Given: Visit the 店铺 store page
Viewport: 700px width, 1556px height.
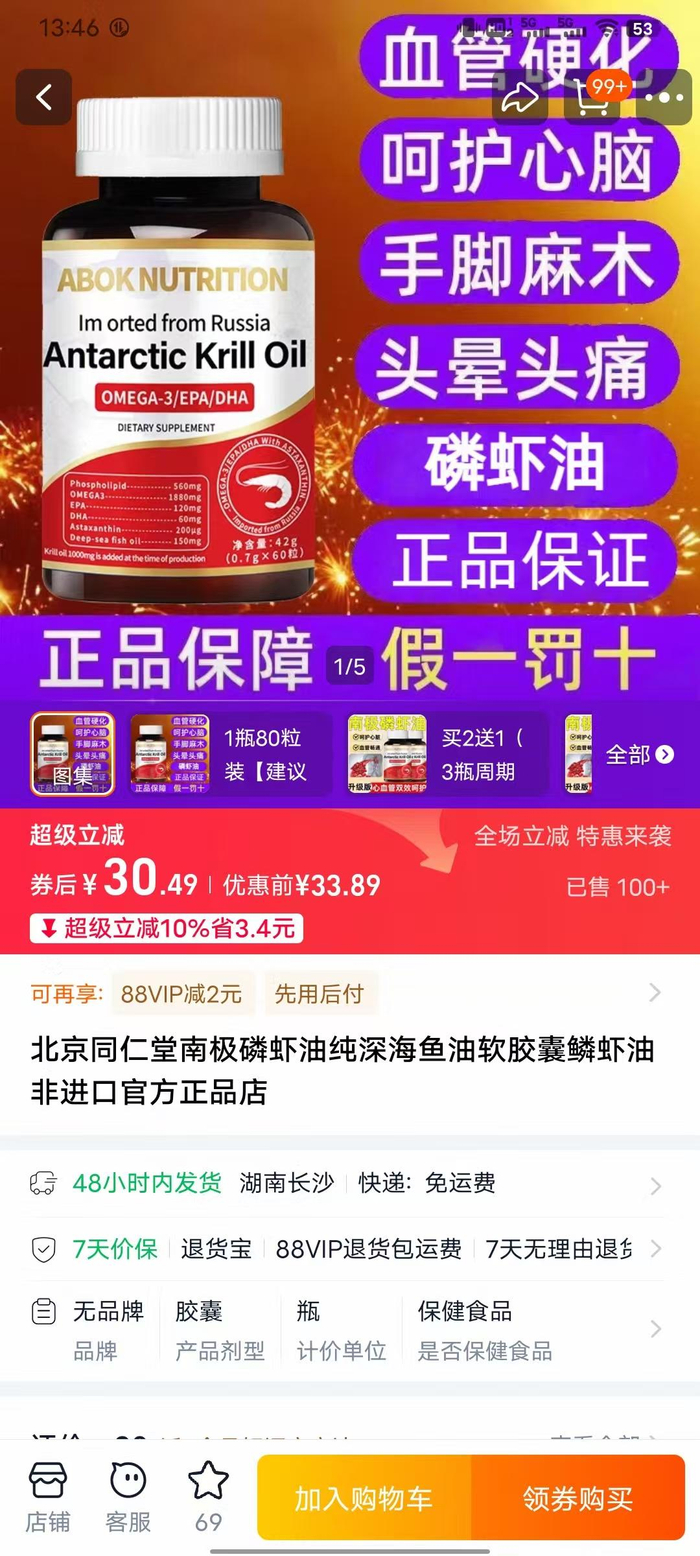Looking at the screenshot, I should pyautogui.click(x=48, y=1497).
